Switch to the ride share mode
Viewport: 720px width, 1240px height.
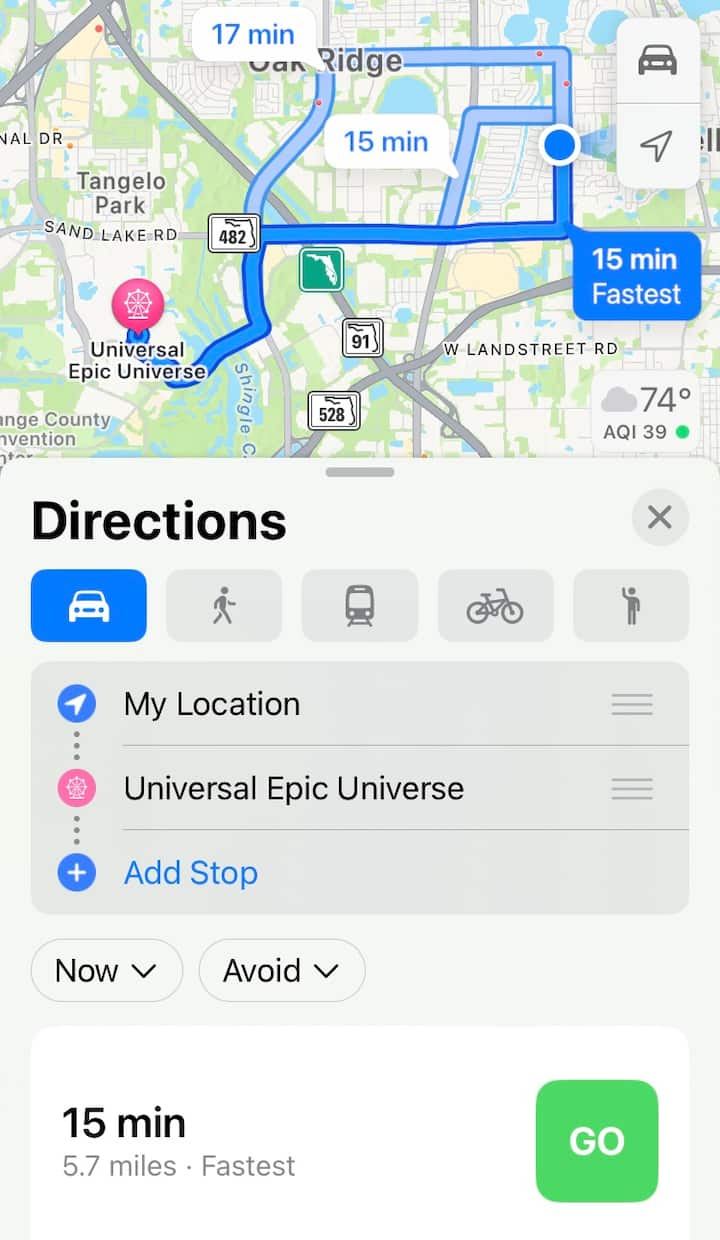tap(631, 605)
